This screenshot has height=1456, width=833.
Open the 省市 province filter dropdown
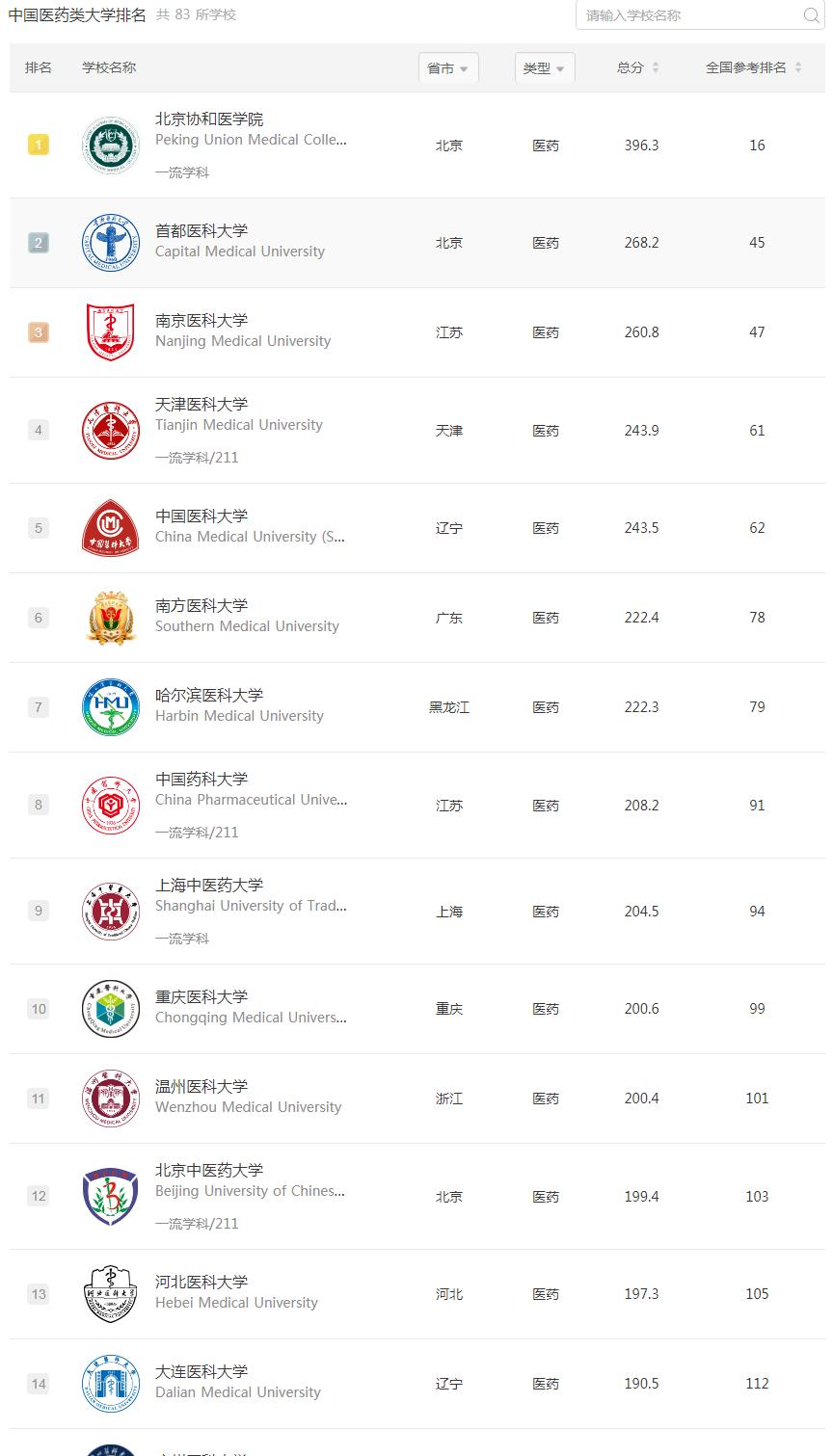[447, 67]
